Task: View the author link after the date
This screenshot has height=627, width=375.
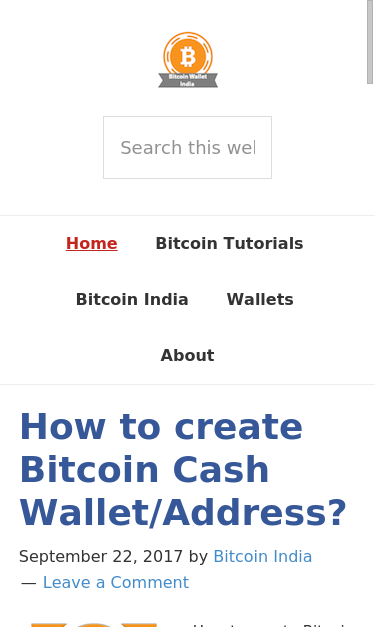Action: (x=263, y=557)
